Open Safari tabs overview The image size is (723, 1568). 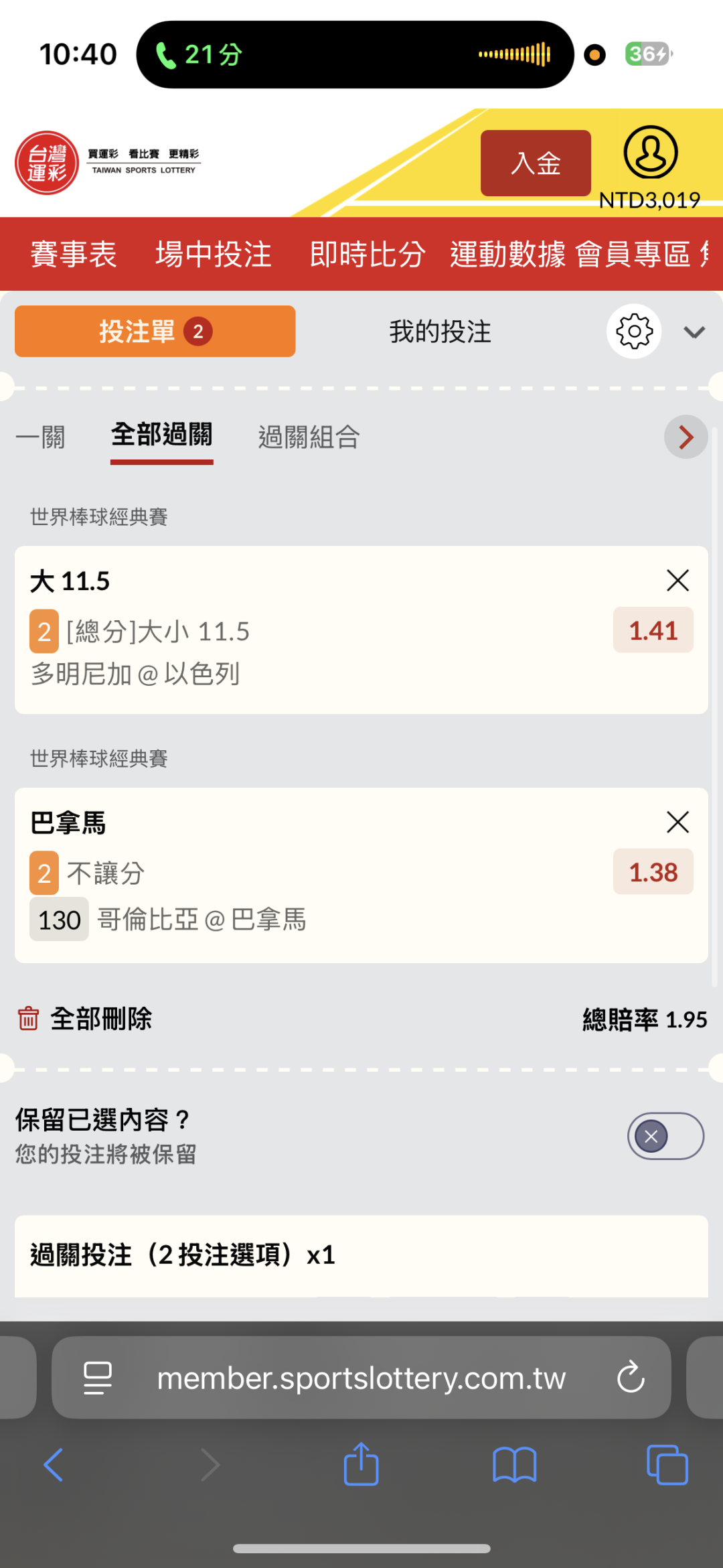667,1465
